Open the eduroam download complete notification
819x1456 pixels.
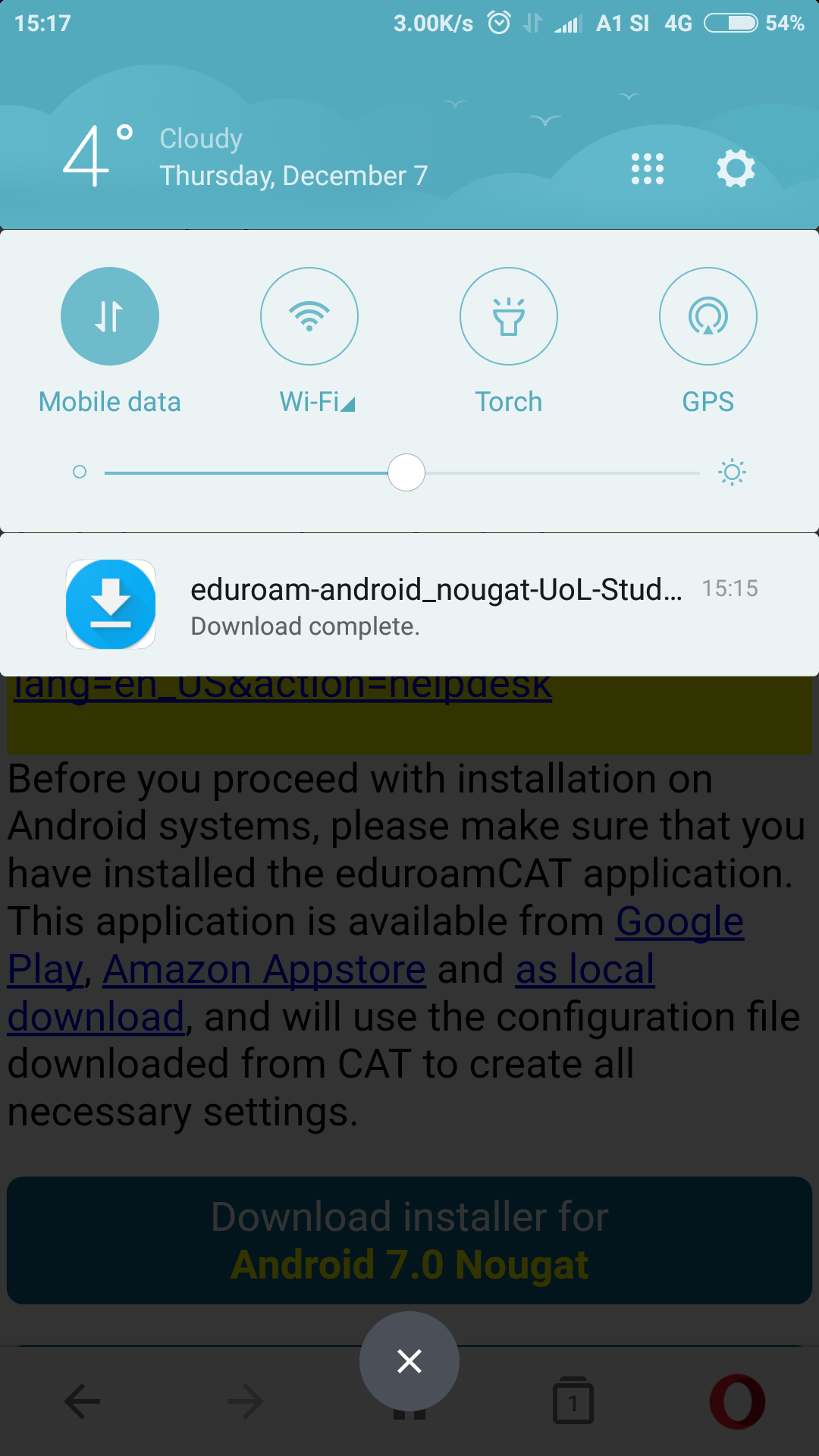409,604
